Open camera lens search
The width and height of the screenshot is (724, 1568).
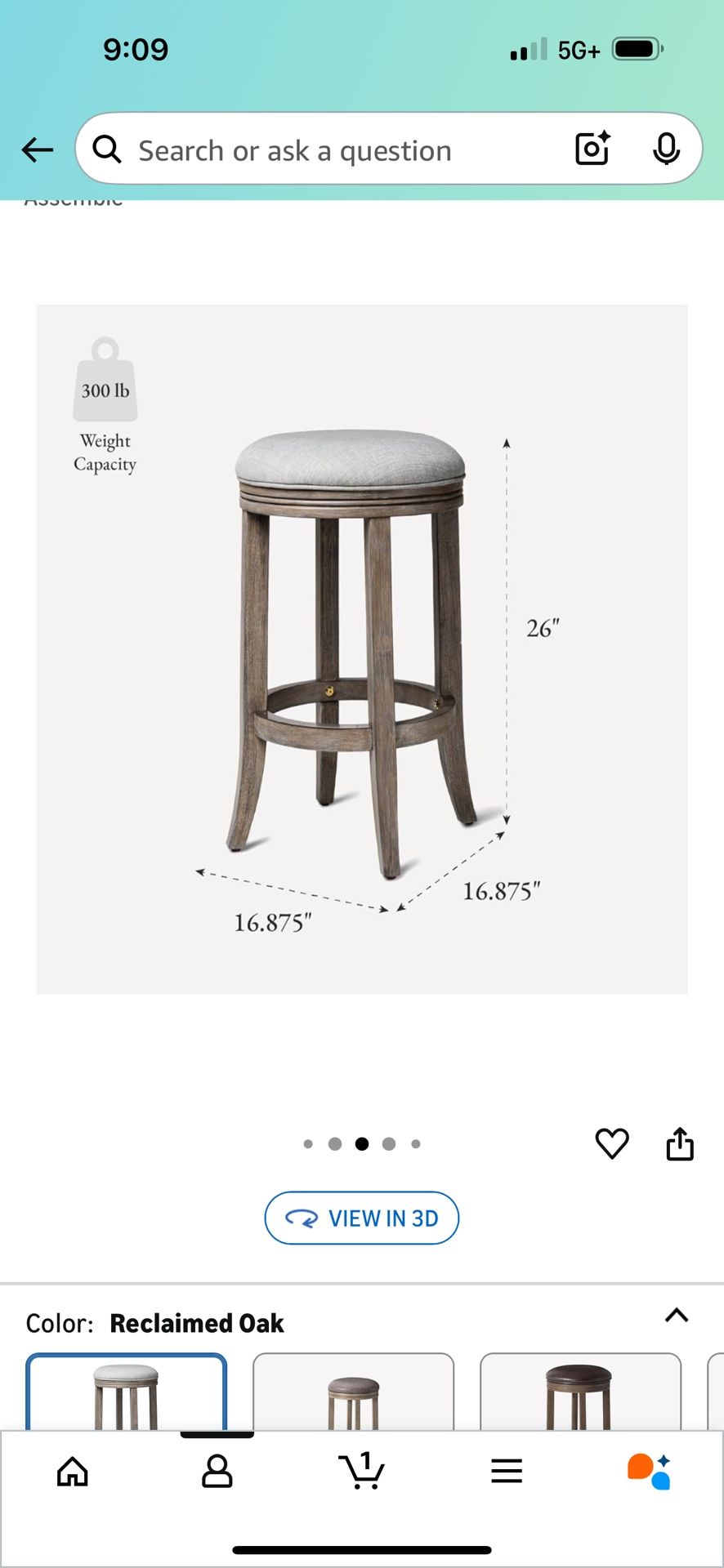click(592, 149)
